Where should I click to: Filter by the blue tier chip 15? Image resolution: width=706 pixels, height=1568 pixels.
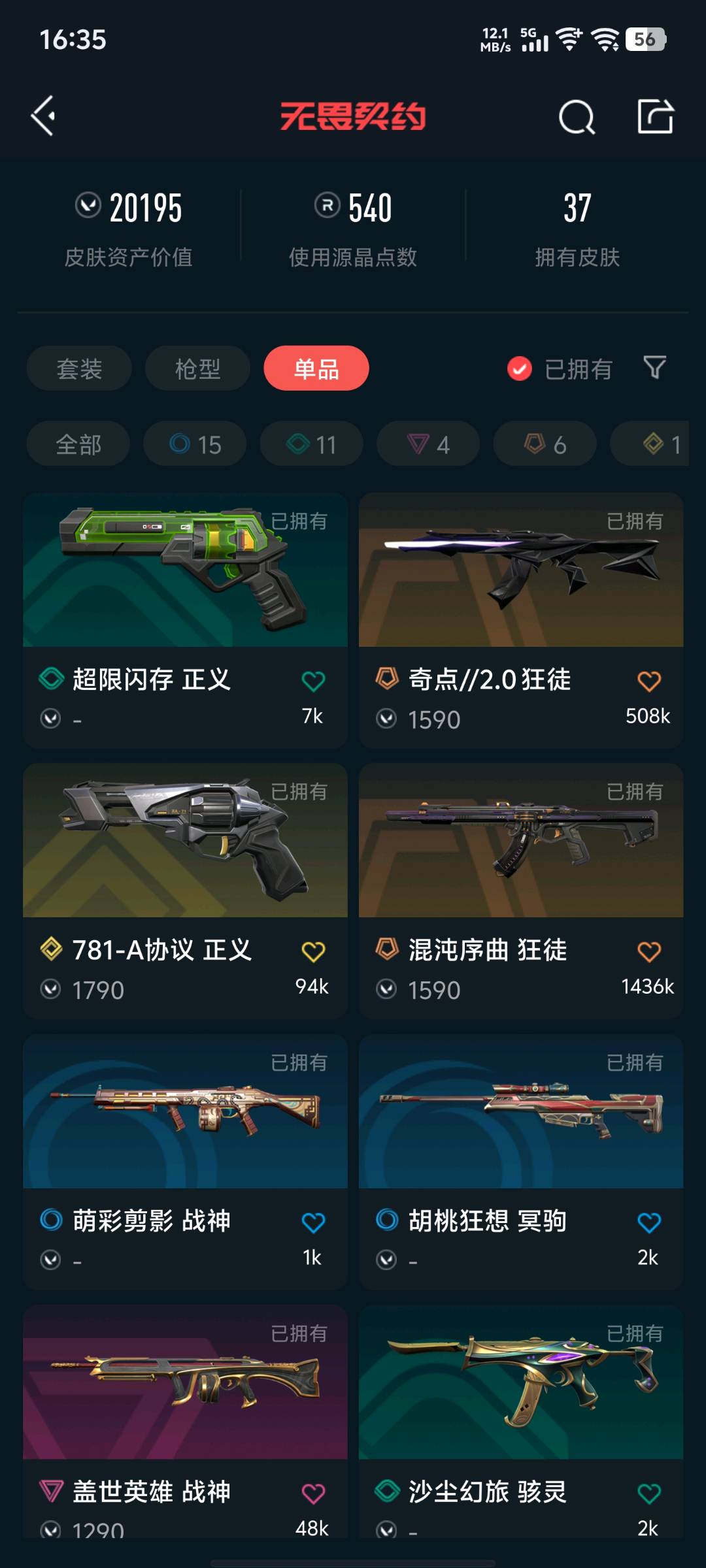[x=195, y=444]
